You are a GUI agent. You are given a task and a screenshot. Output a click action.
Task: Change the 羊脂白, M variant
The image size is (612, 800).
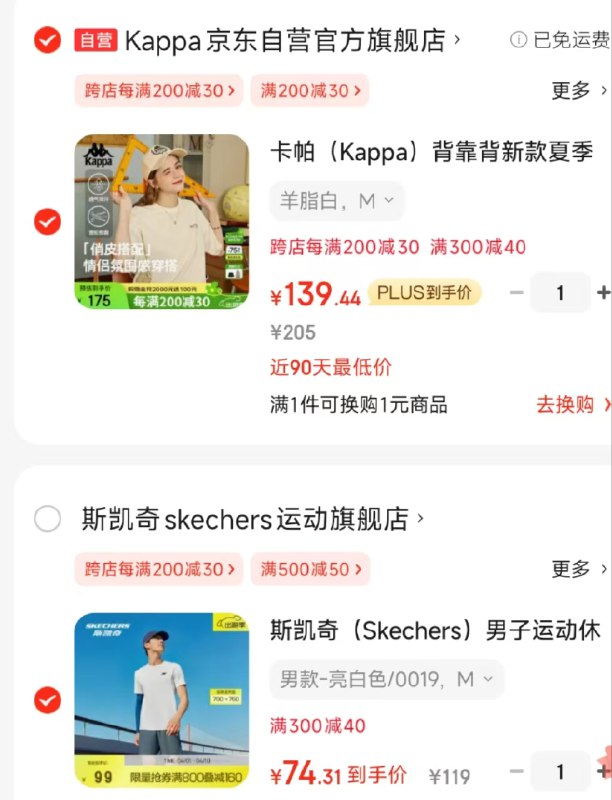(337, 201)
